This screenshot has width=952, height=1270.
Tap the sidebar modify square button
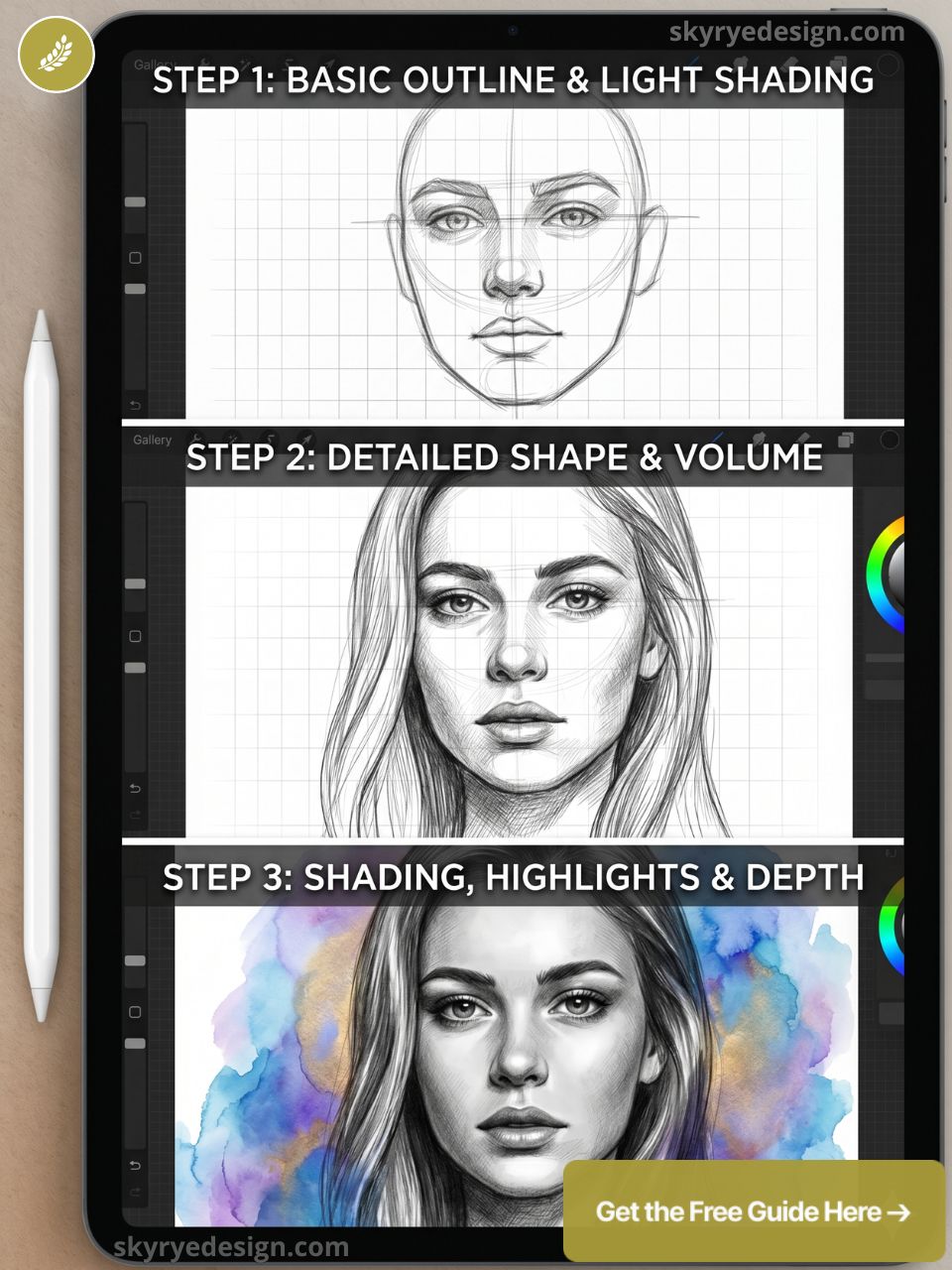click(x=133, y=635)
